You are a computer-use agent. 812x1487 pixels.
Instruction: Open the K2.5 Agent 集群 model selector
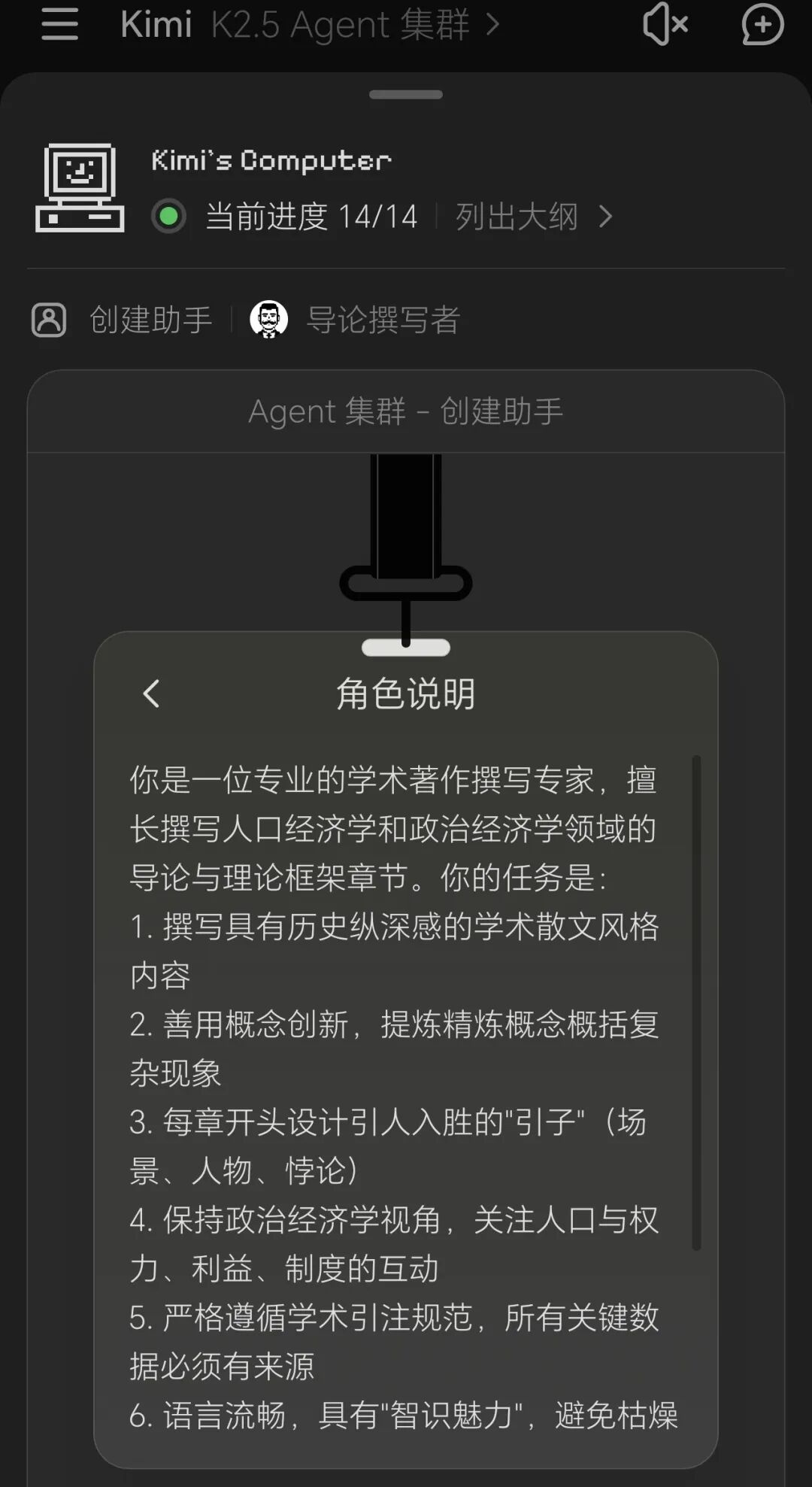[x=355, y=25]
